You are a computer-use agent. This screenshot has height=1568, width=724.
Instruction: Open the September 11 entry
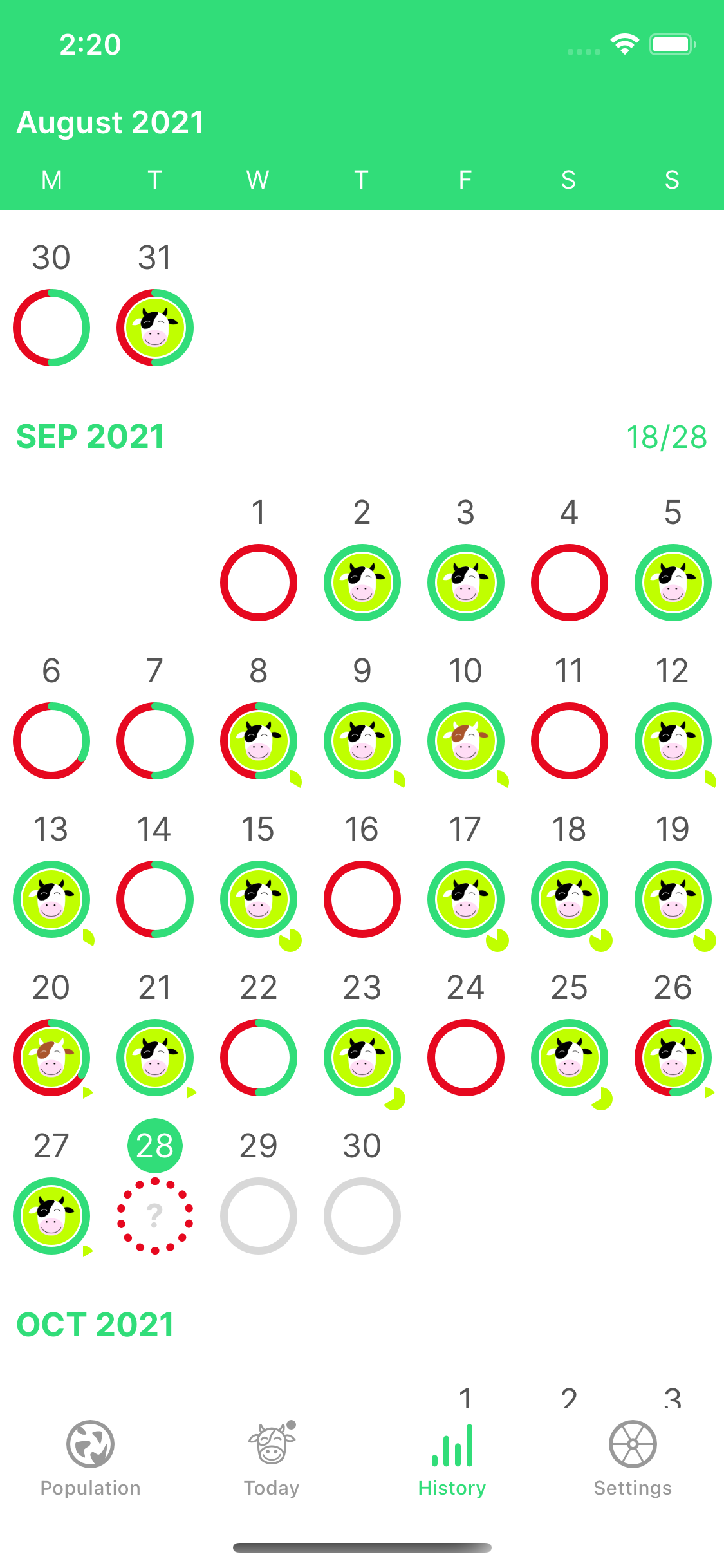[570, 741]
